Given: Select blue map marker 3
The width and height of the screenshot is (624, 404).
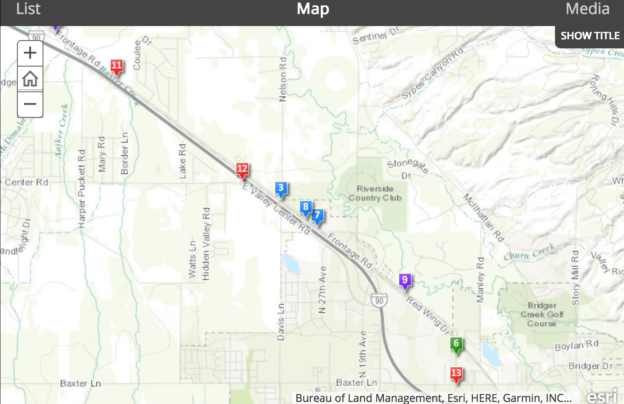Looking at the screenshot, I should coord(282,188).
